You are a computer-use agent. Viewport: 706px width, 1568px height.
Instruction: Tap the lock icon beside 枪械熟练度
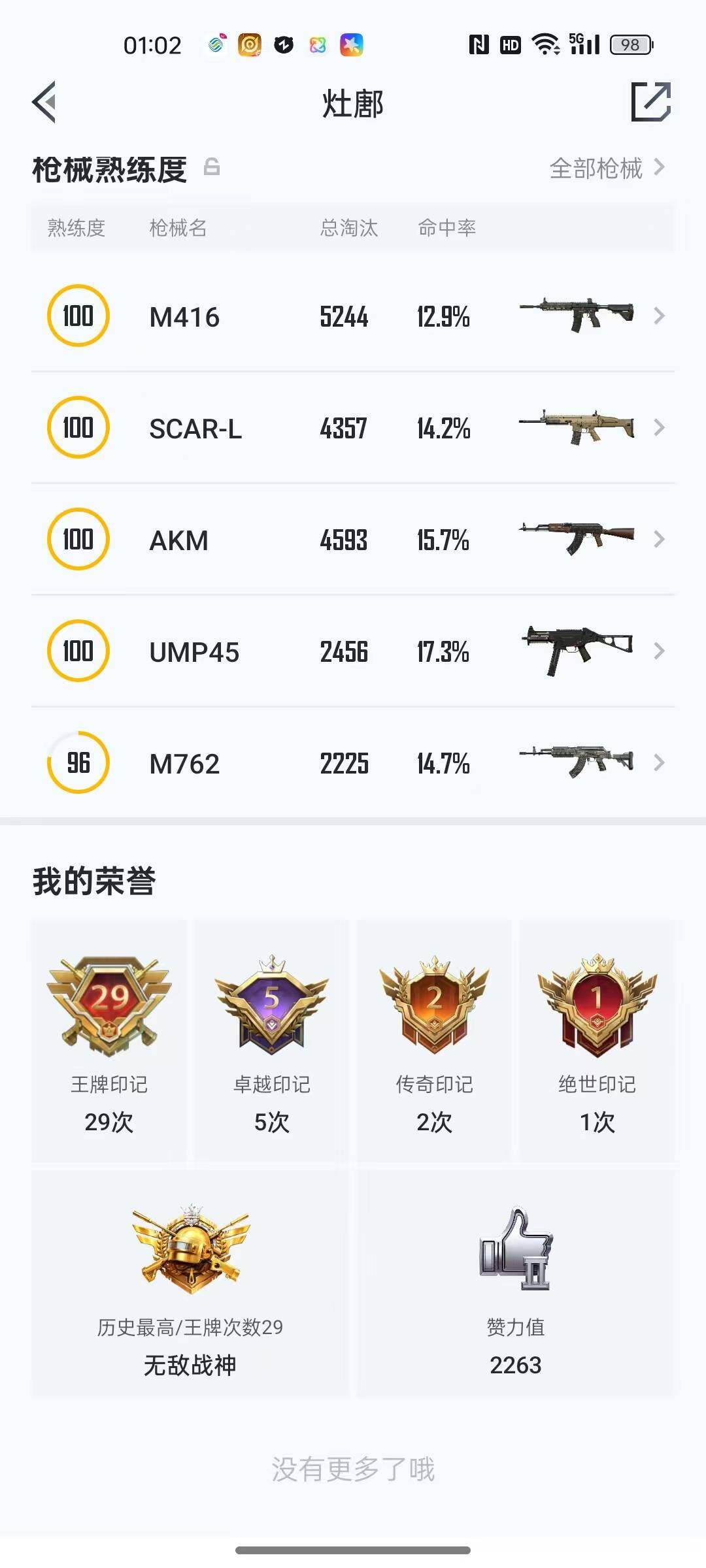pyautogui.click(x=212, y=169)
